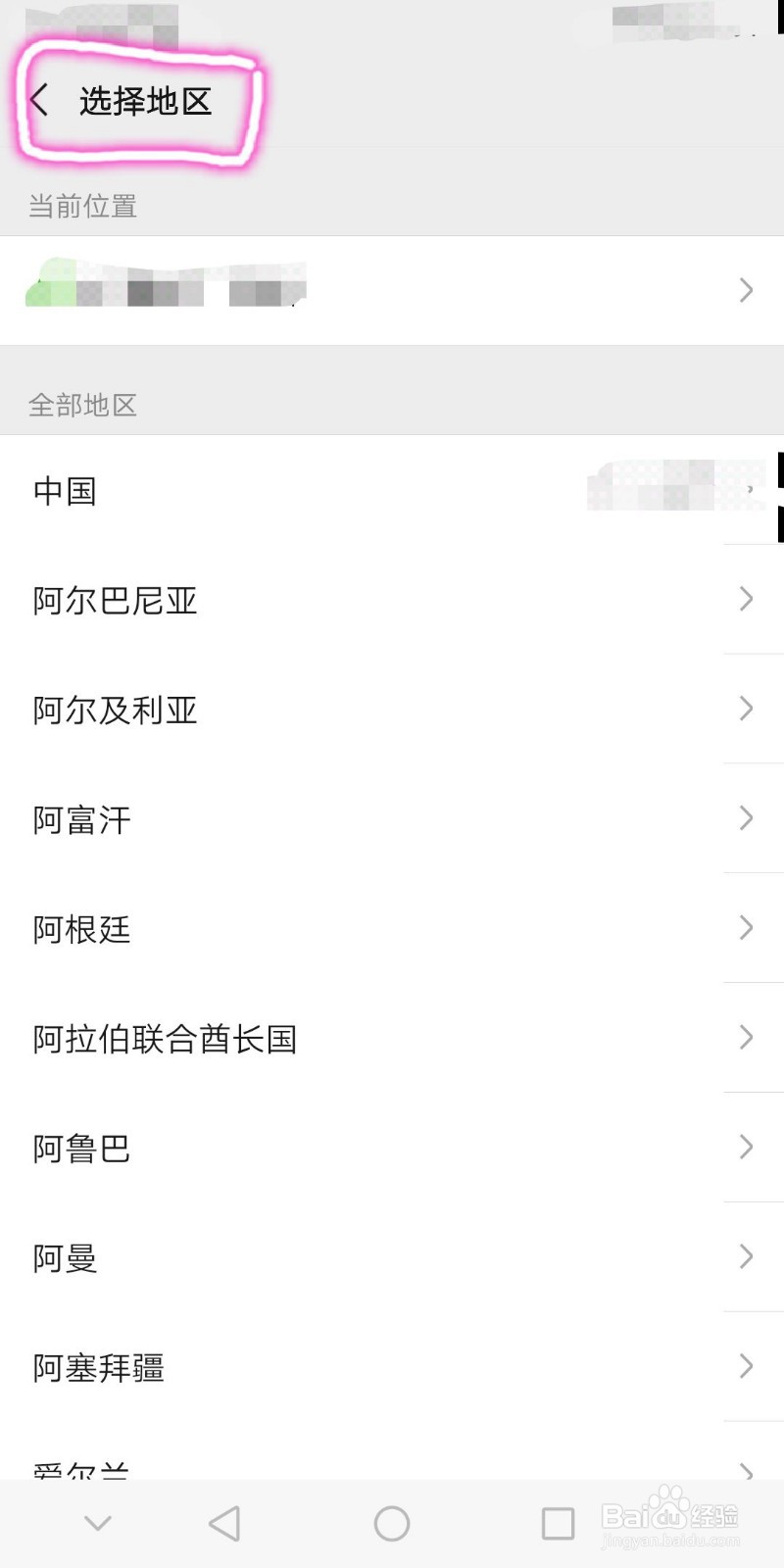784x1568 pixels.
Task: Tap the 选择地区 title text
Action: tap(147, 99)
